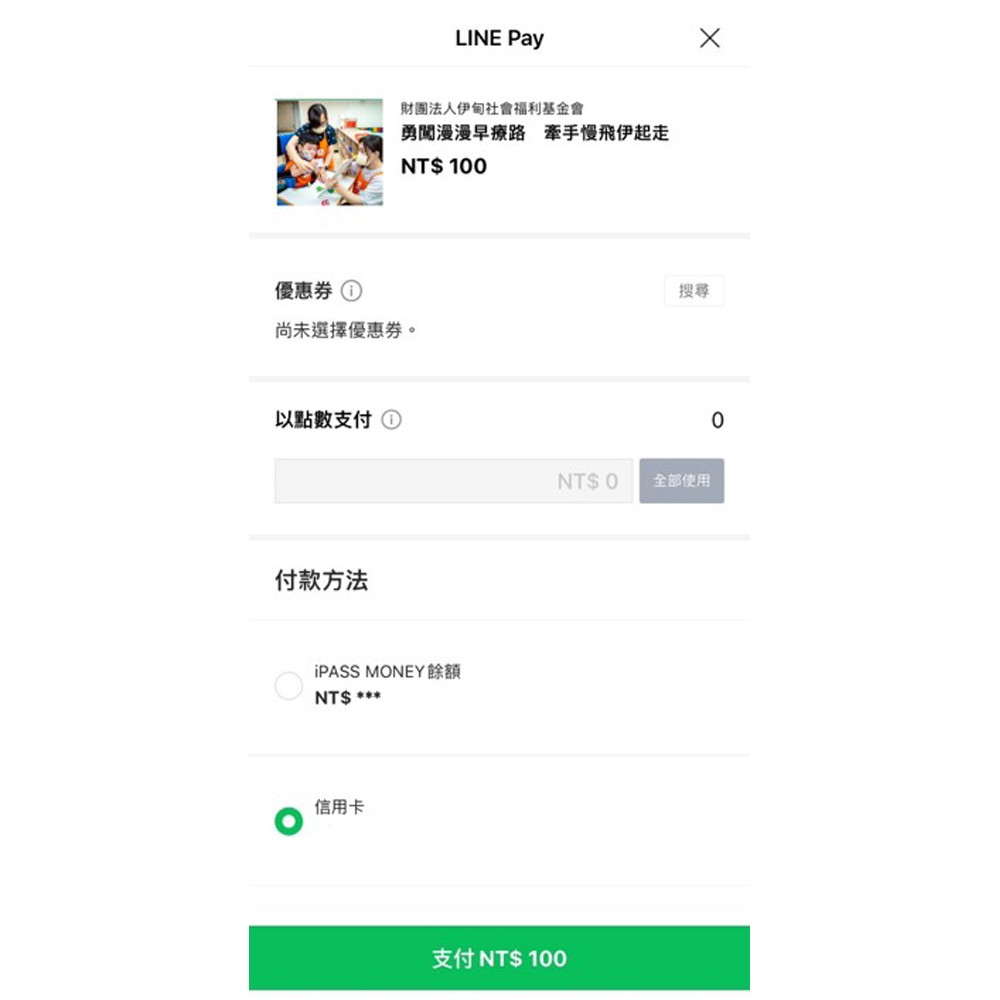Viewport: 1000px width, 1000px height.
Task: Select iPASS MONEY餘額 as payment method
Action: (x=289, y=686)
